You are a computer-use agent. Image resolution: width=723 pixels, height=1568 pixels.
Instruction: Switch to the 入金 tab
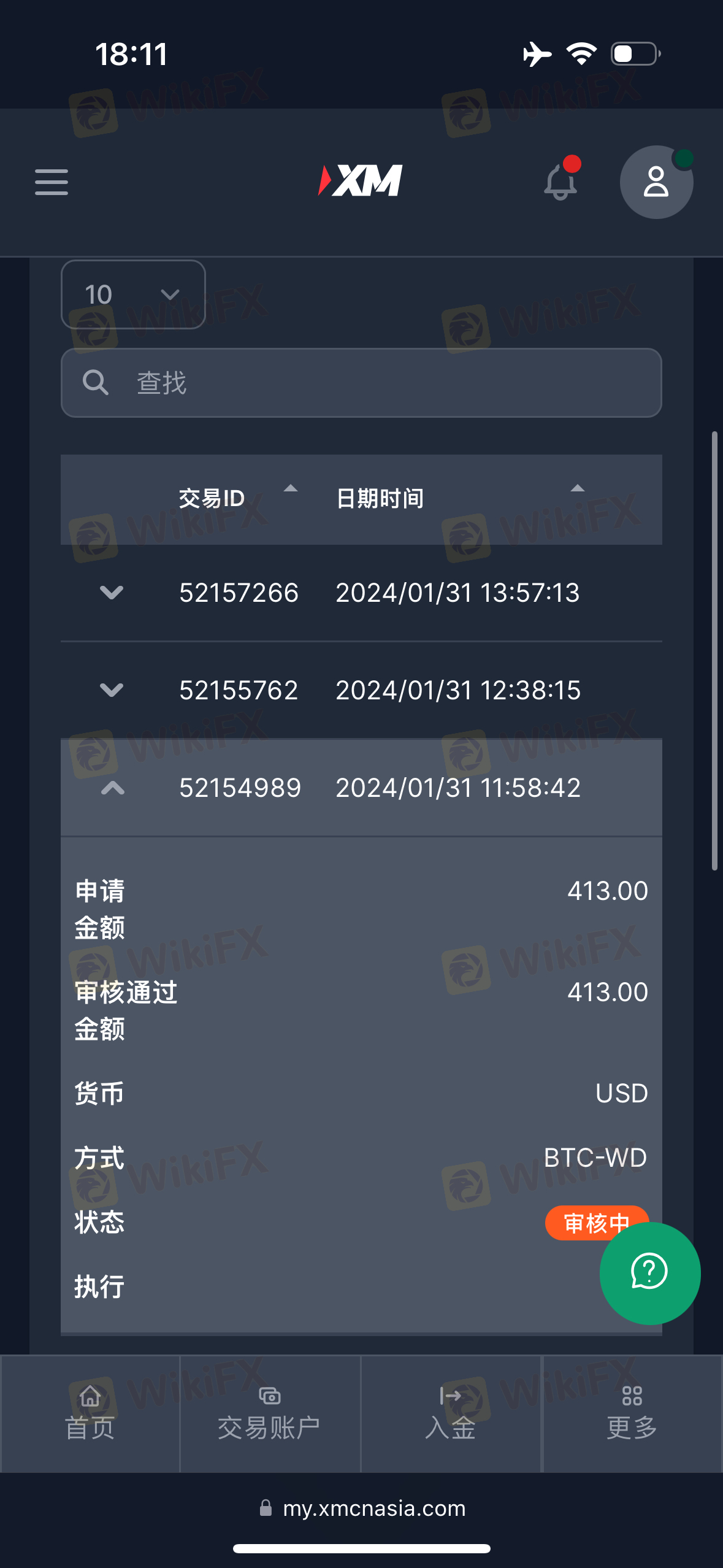click(x=451, y=1413)
